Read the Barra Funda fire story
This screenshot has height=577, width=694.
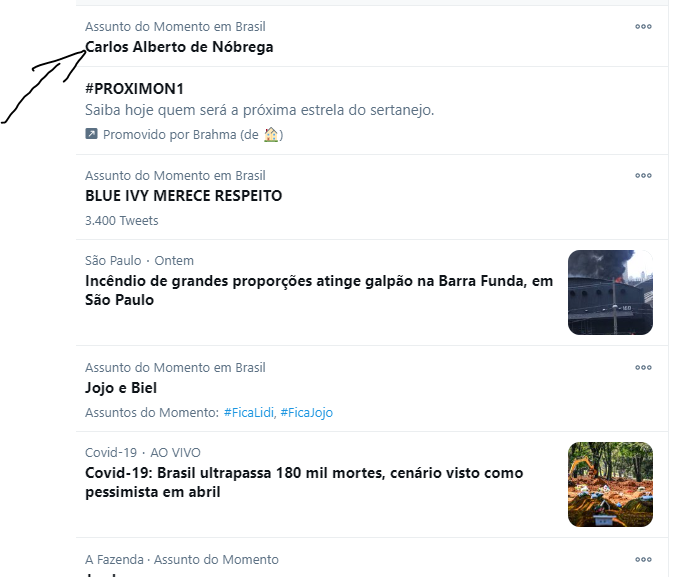(319, 290)
